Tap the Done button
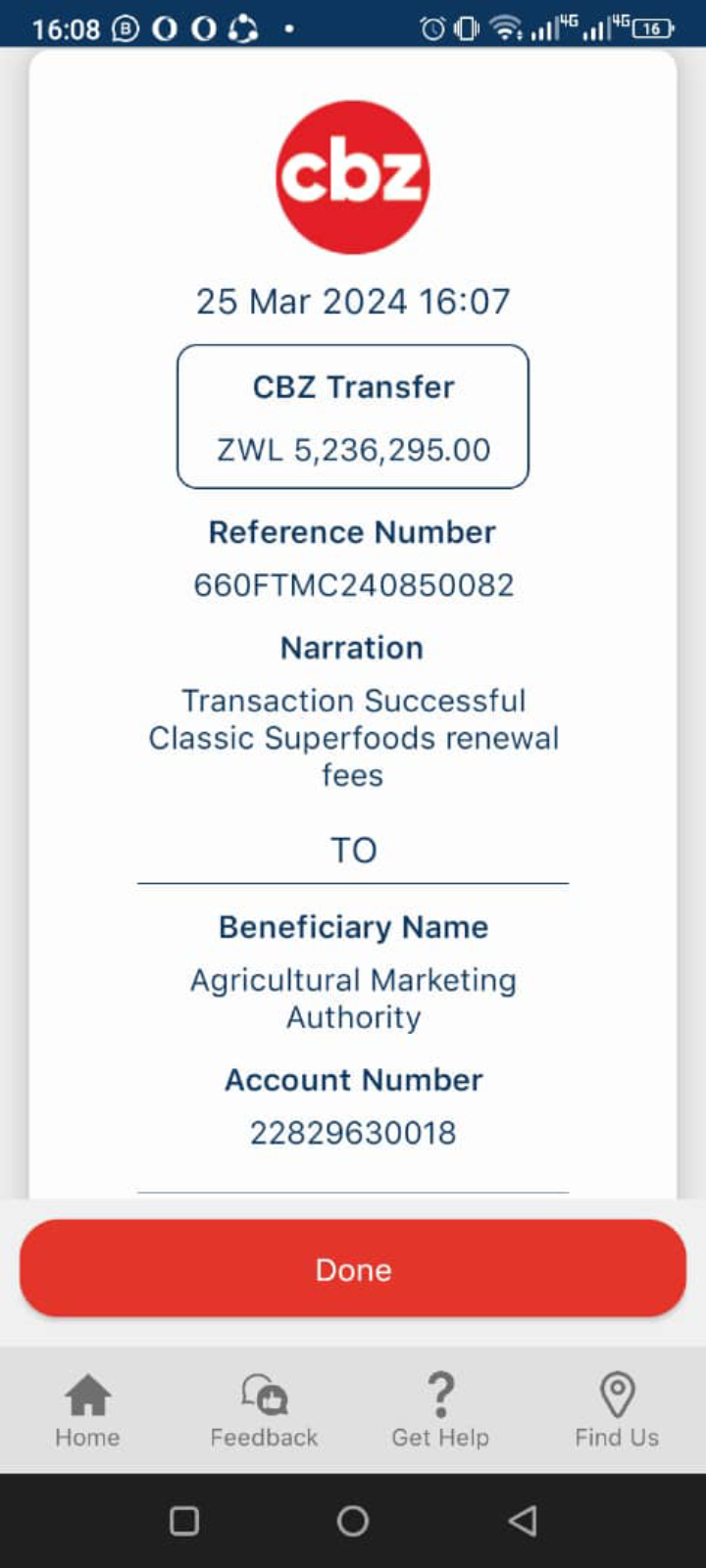The width and height of the screenshot is (706, 1568). (x=353, y=1268)
